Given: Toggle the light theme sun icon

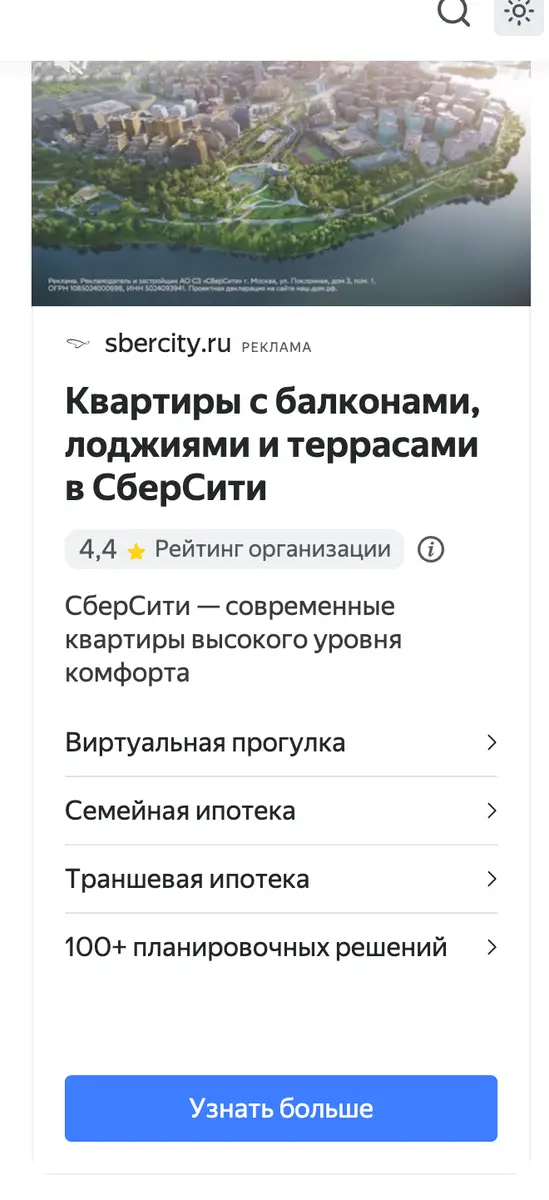Looking at the screenshot, I should pyautogui.click(x=519, y=14).
